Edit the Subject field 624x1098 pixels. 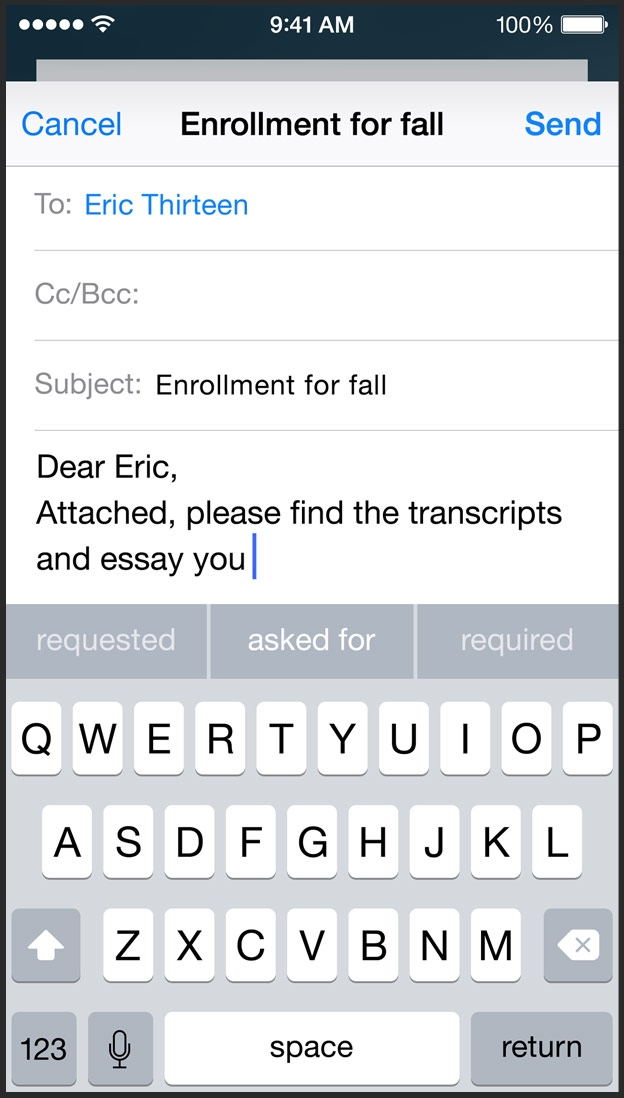point(327,385)
